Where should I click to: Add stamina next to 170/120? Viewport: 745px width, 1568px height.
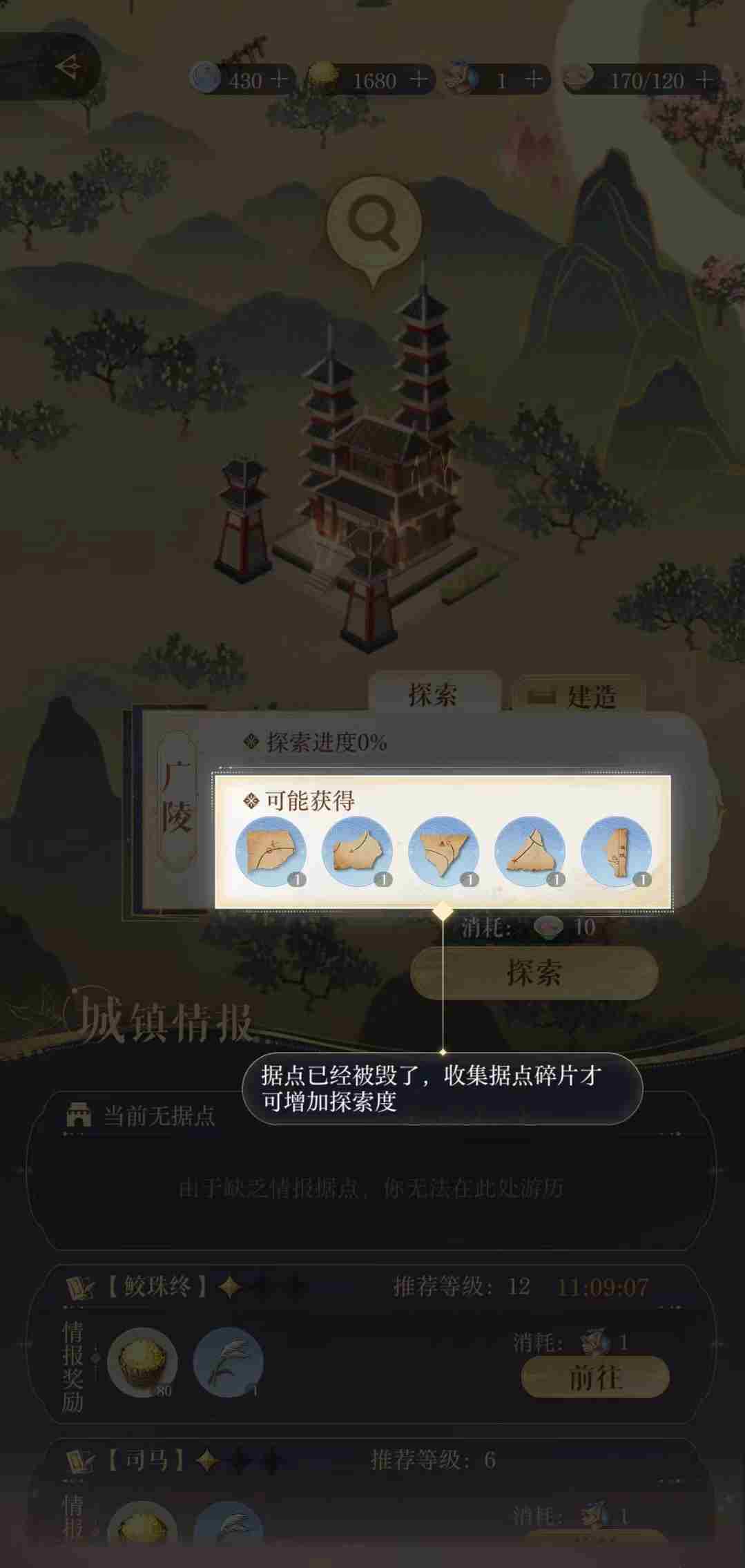704,80
